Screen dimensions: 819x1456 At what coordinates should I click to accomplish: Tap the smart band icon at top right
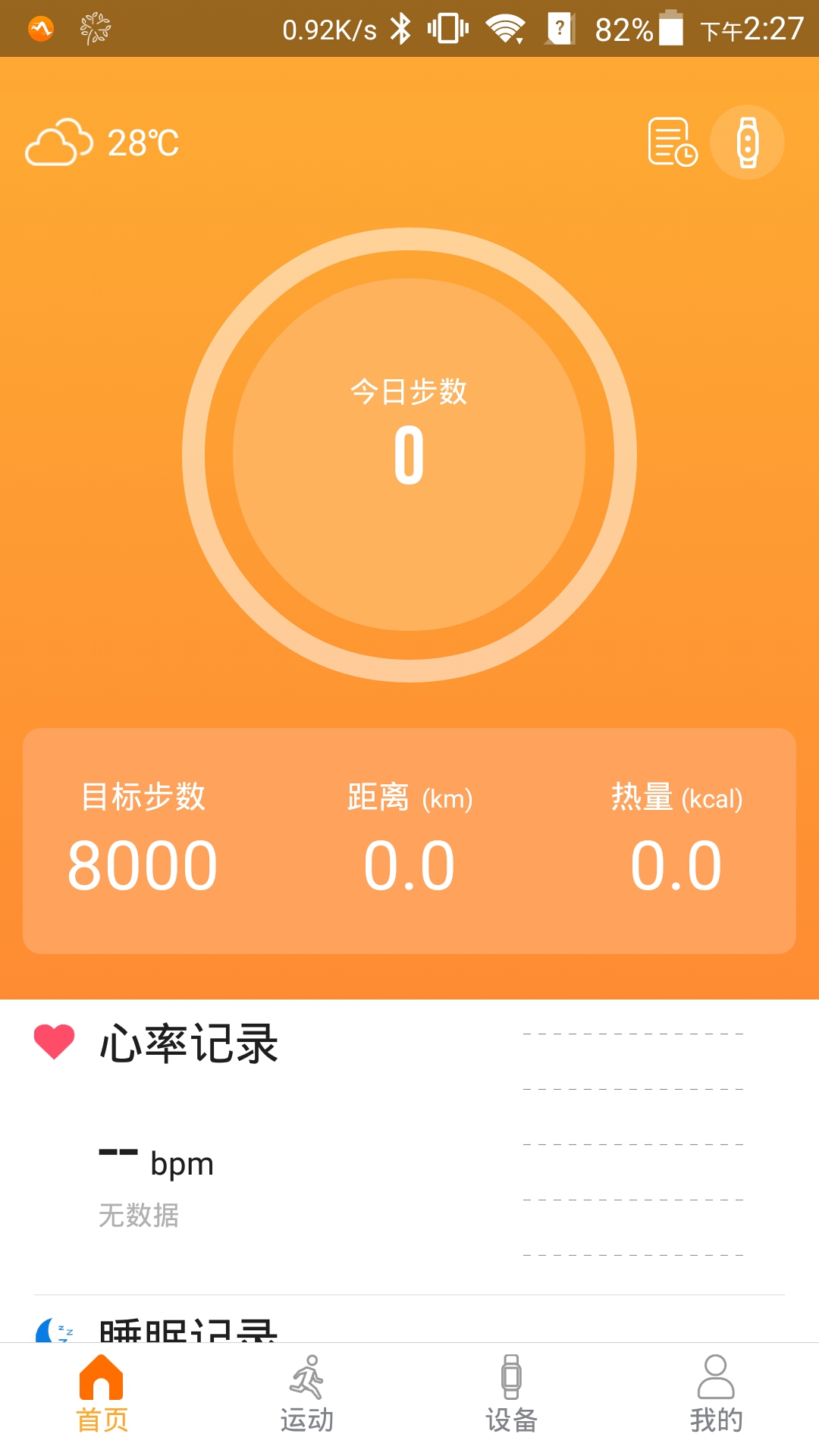coord(747,143)
